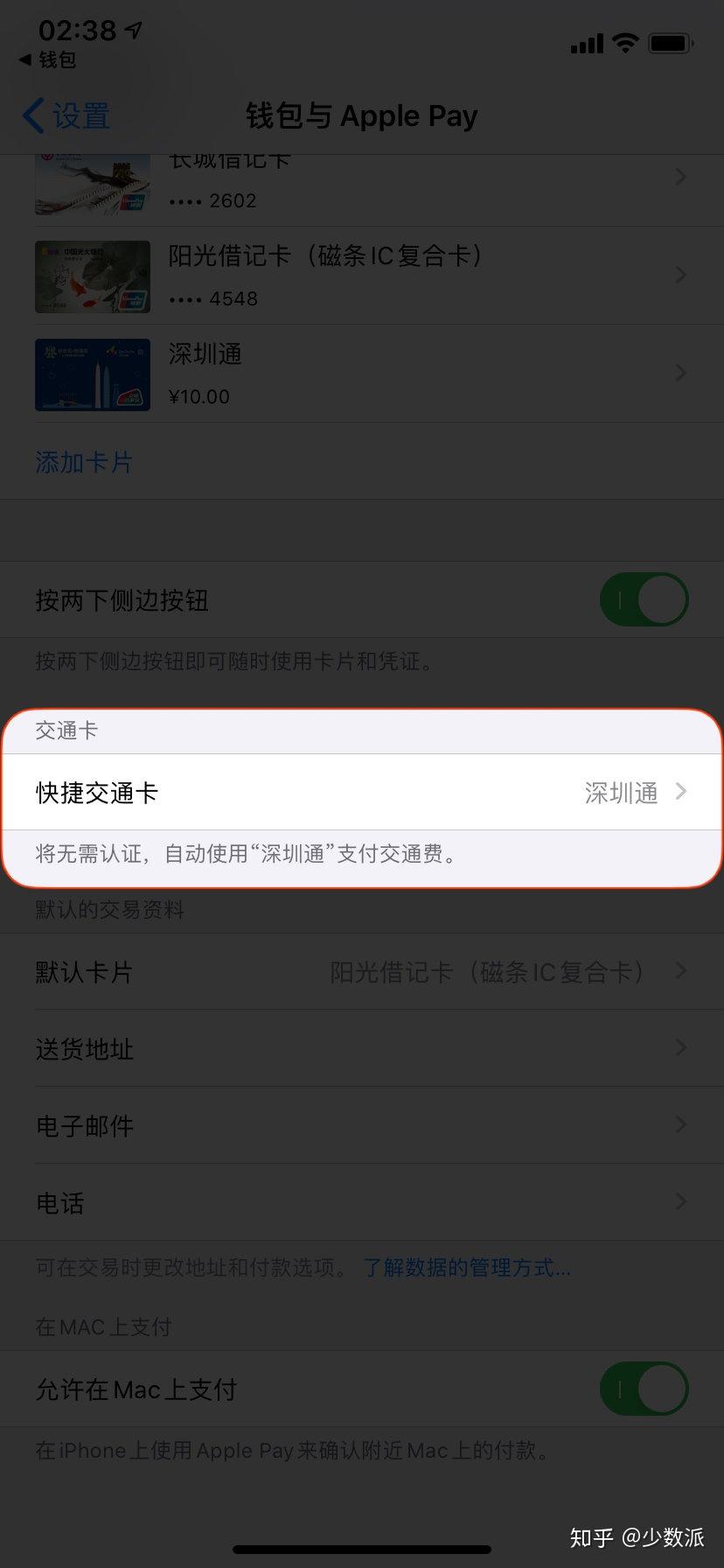This screenshot has height=1568, width=724.
Task: Open 送货地址 settings
Action: pyautogui.click(x=360, y=1048)
